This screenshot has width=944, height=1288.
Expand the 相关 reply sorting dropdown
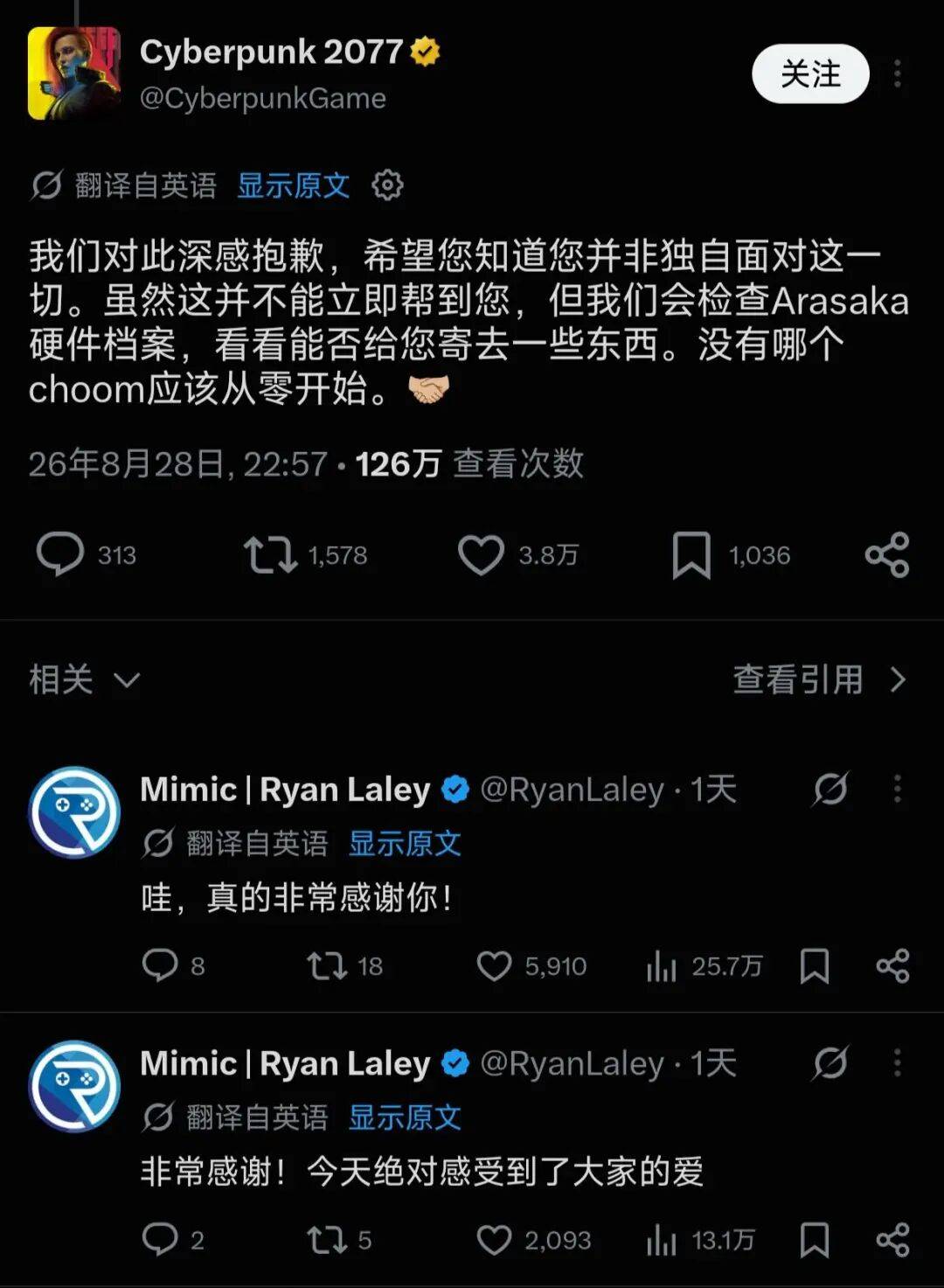[x=85, y=679]
